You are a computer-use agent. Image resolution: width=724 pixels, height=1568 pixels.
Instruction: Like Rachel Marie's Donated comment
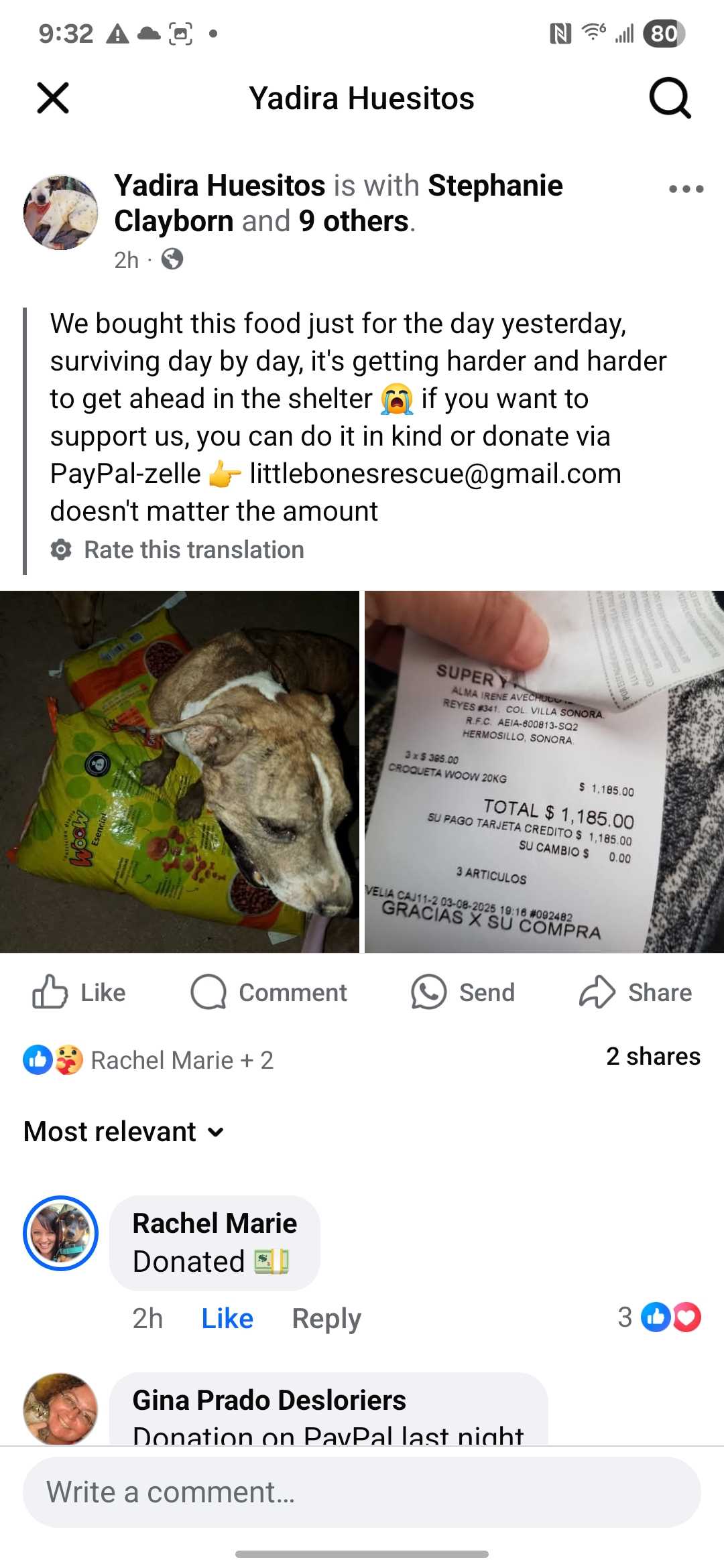(227, 1318)
